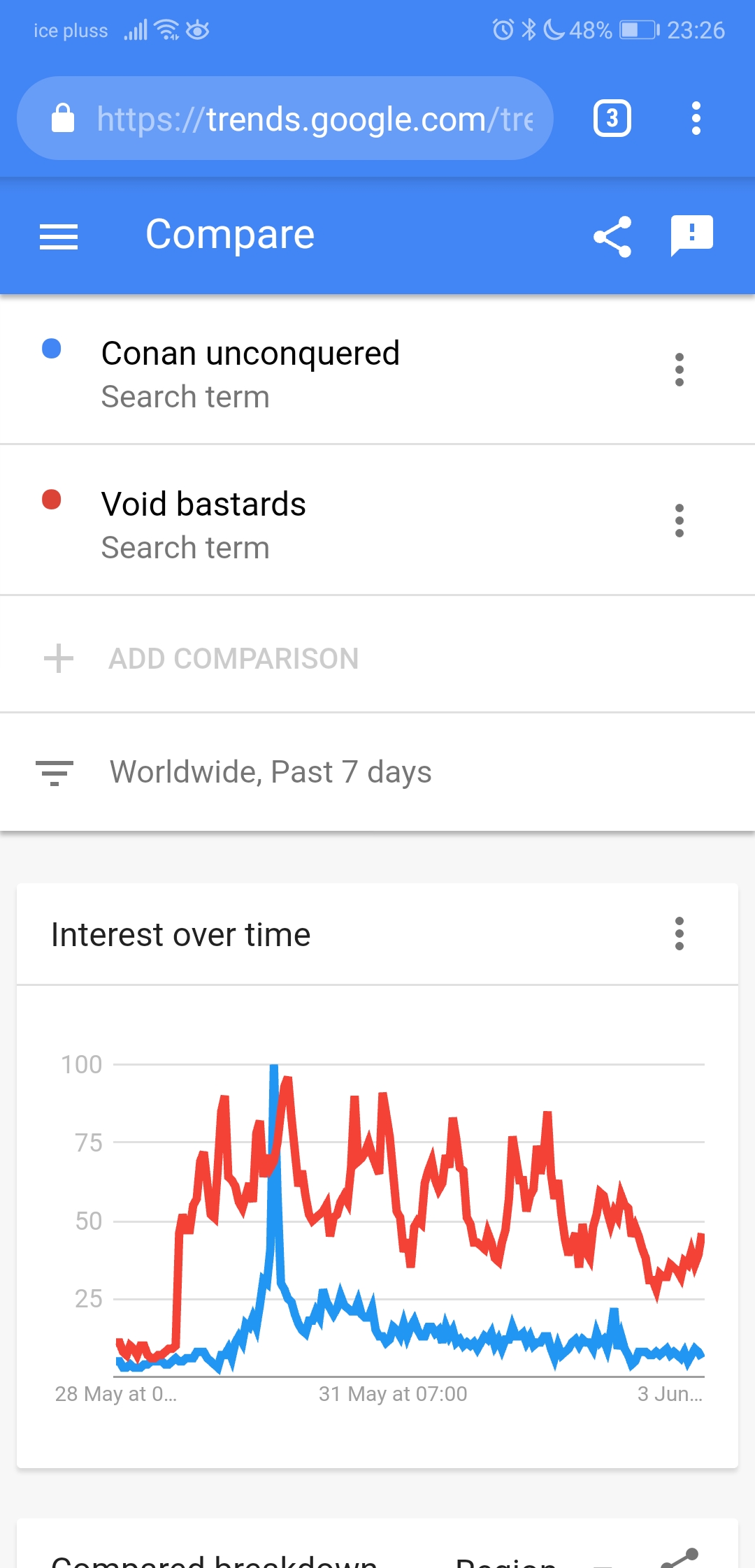Tap the browser URL address bar
This screenshot has height=1568, width=755.
(x=285, y=118)
